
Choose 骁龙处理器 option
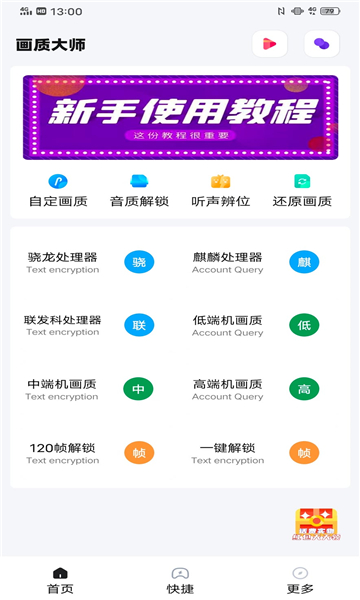tap(90, 262)
